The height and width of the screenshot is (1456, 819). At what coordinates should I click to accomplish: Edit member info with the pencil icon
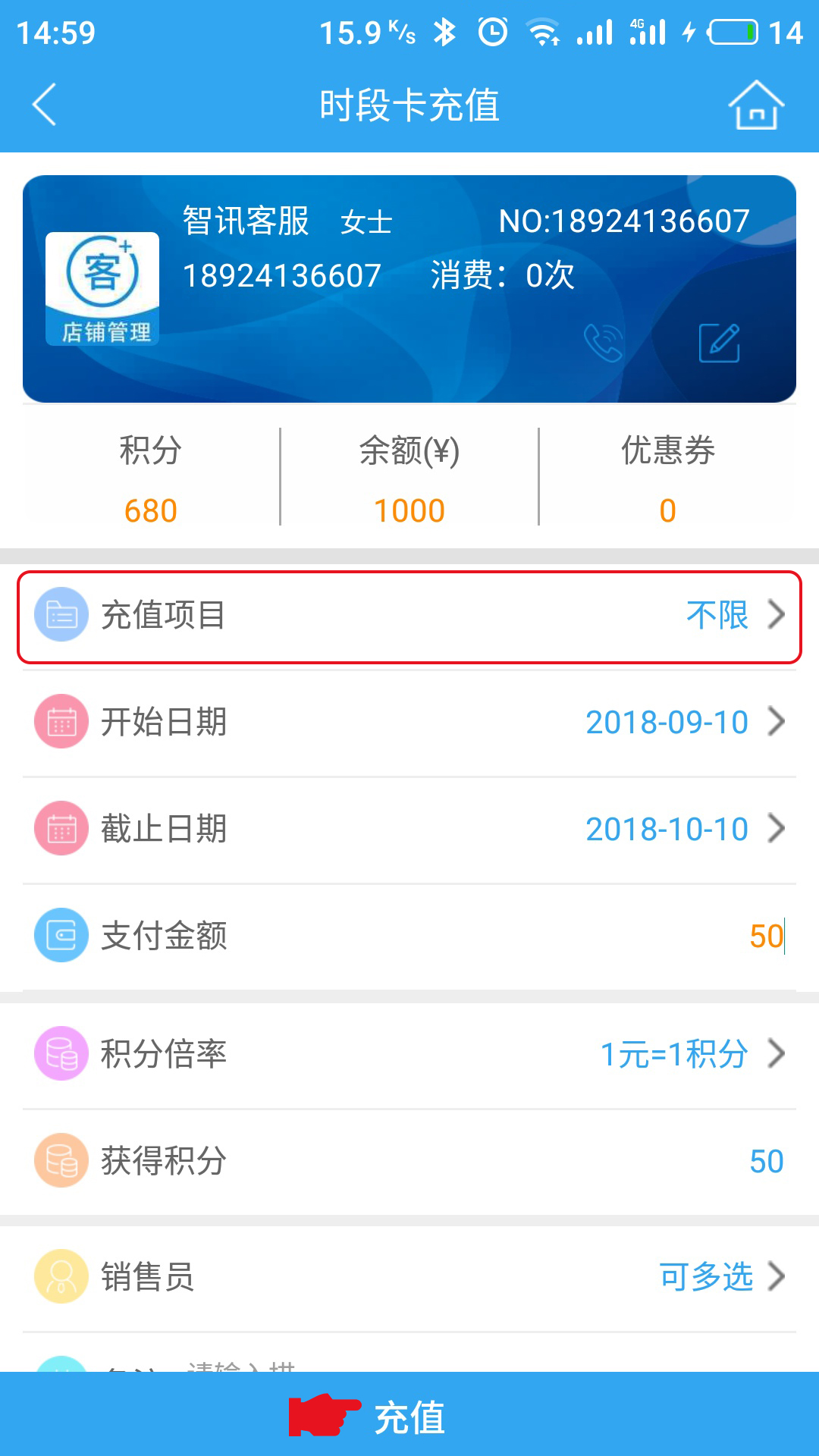(719, 343)
